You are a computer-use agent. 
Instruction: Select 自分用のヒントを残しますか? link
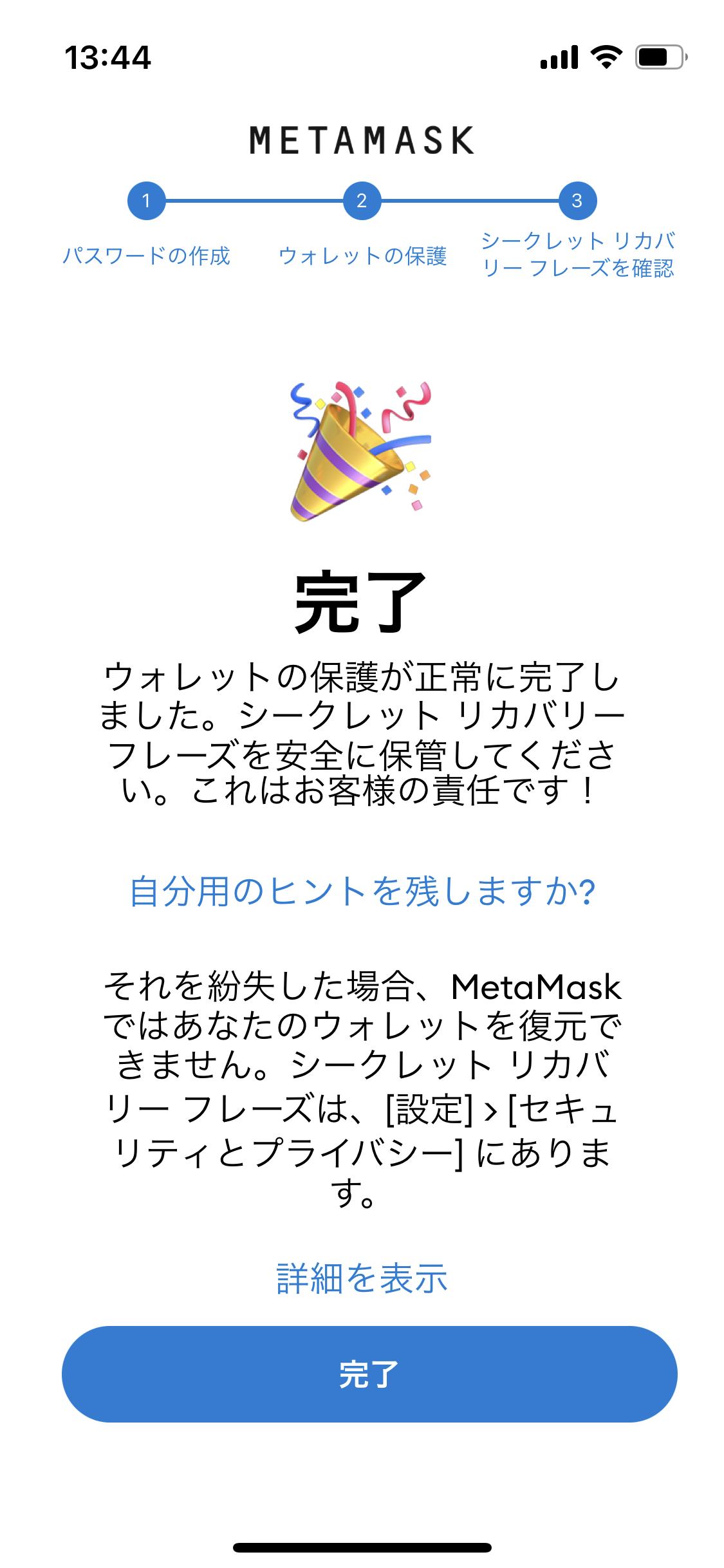362,891
